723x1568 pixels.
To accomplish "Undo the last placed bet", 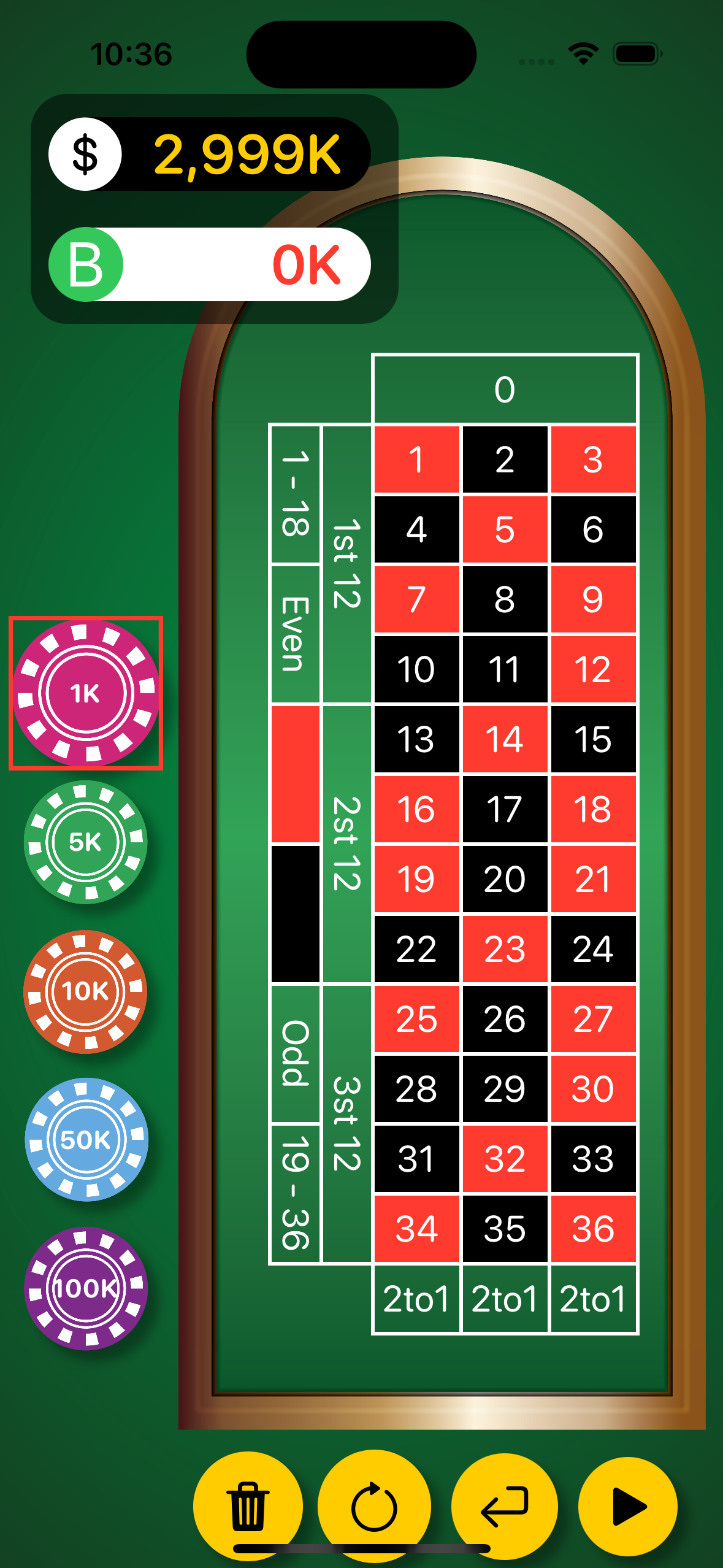I will click(x=504, y=1506).
